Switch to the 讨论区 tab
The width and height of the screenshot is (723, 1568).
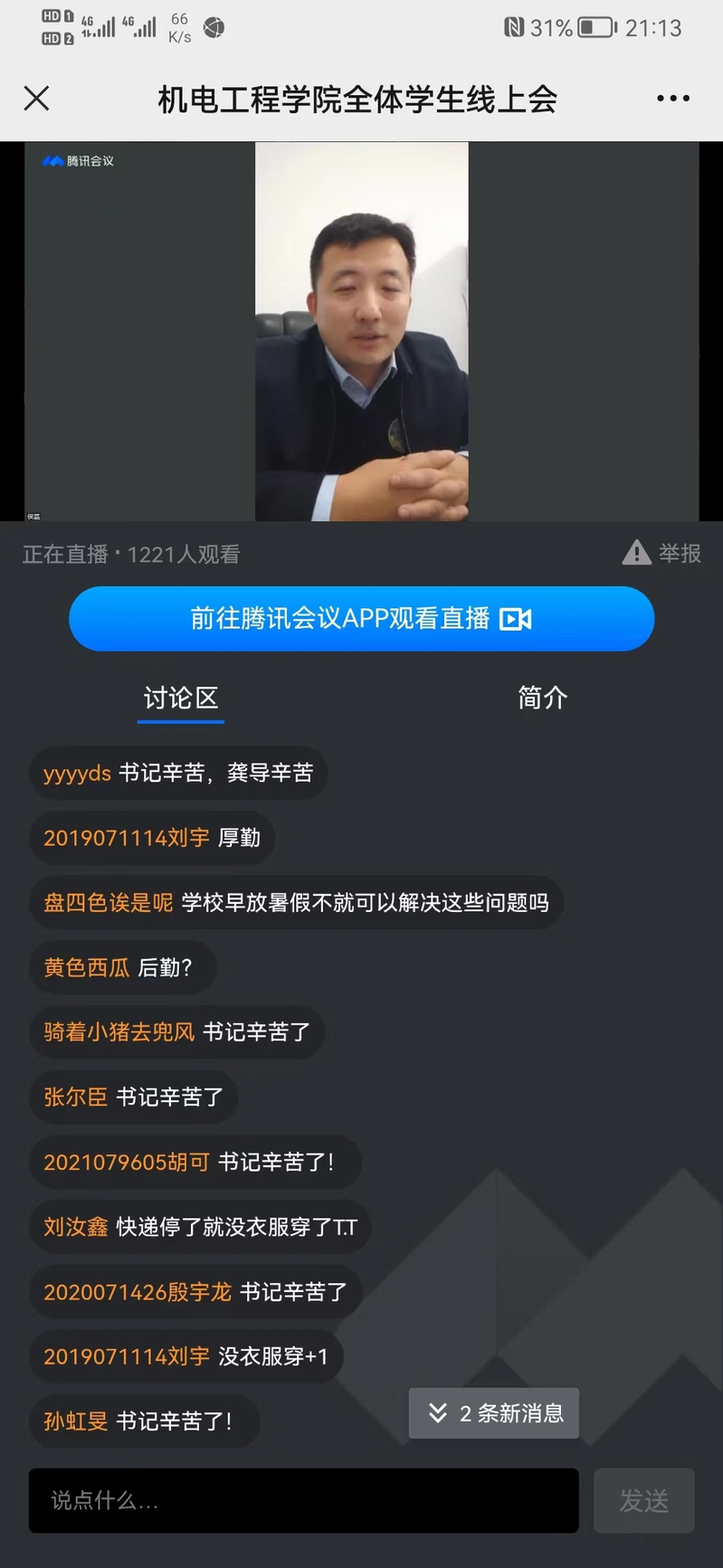click(181, 698)
